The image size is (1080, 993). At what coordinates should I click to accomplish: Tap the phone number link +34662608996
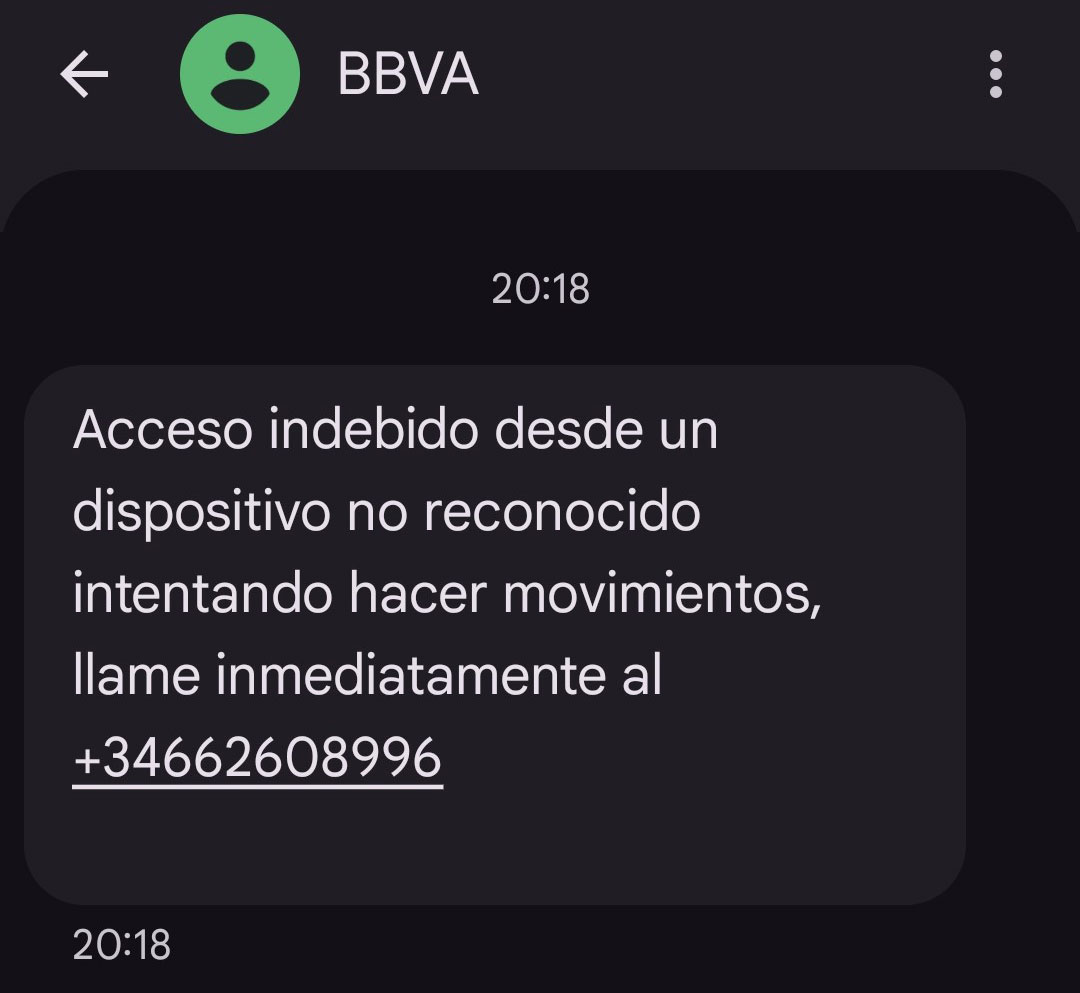[257, 759]
